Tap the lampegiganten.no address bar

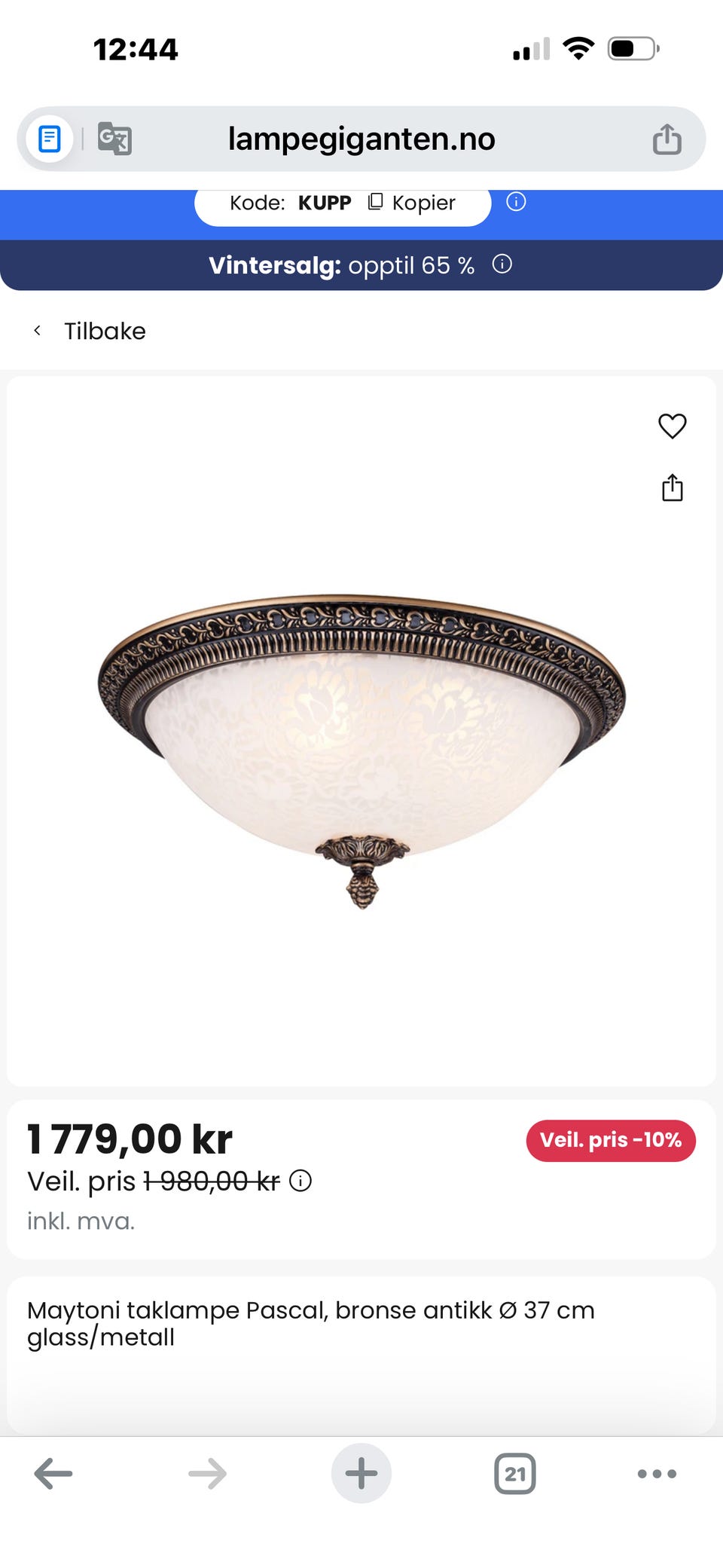[361, 139]
